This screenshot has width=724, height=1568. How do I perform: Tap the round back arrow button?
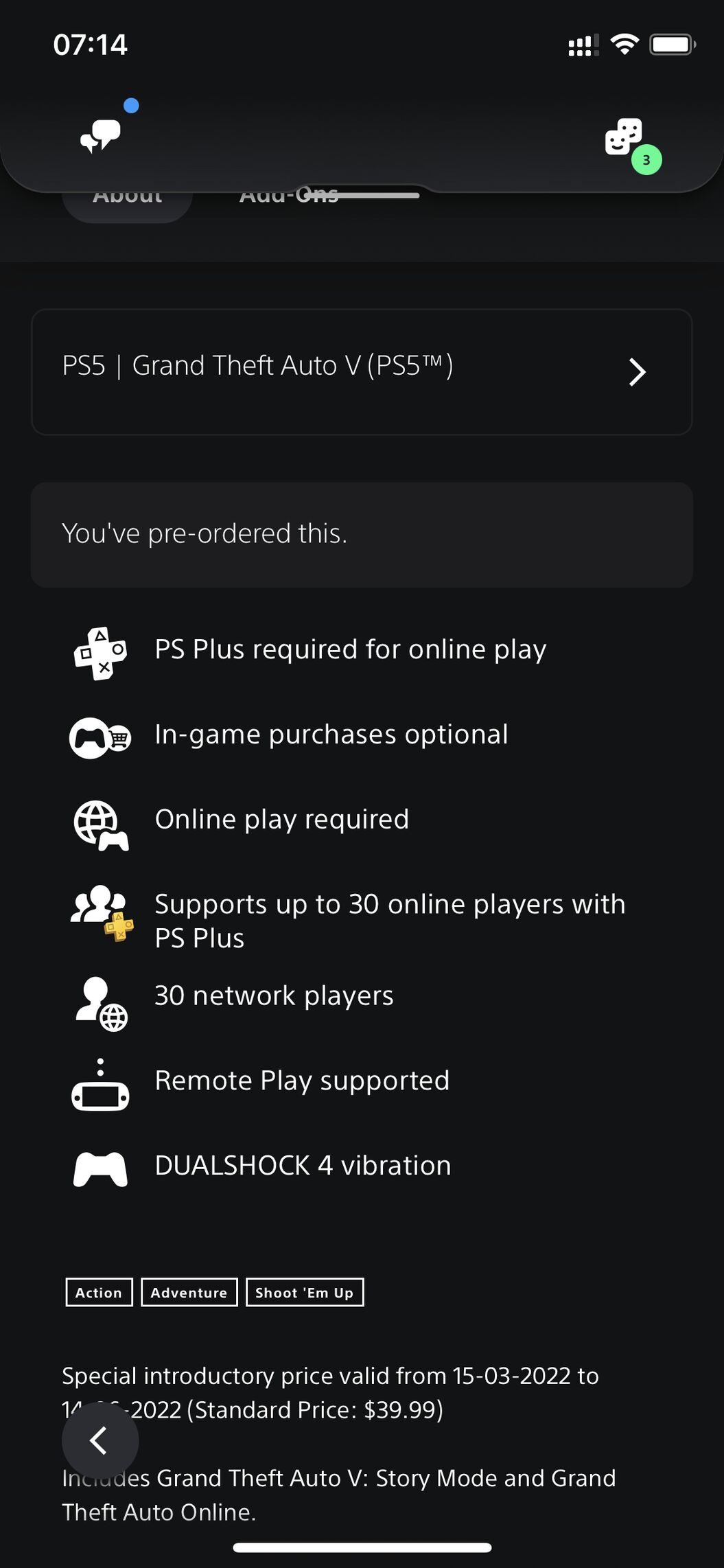tap(100, 1440)
